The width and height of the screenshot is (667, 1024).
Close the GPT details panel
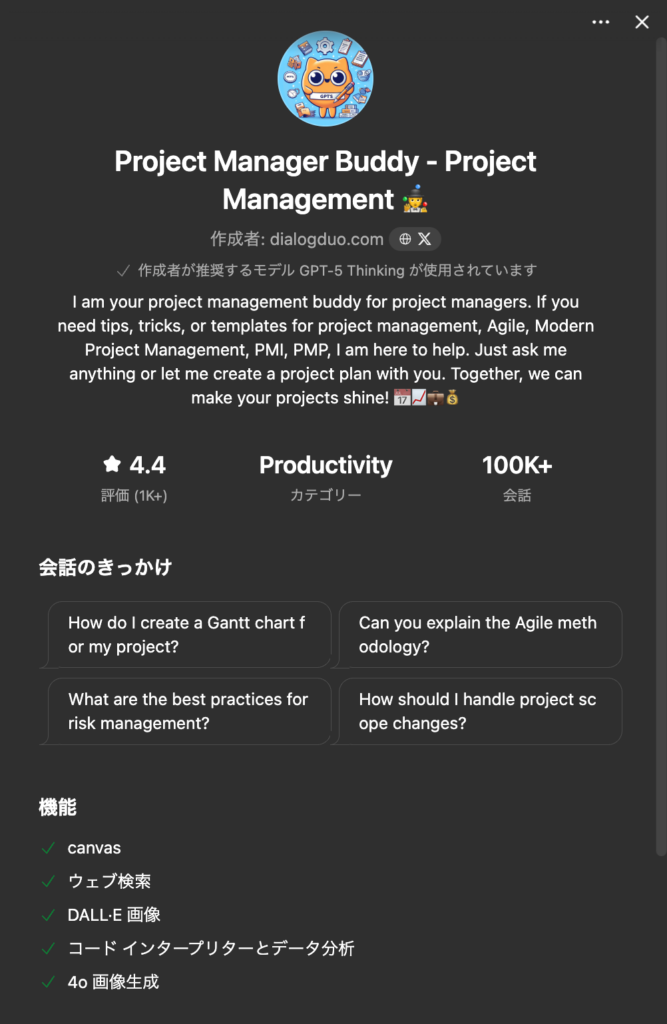tap(642, 22)
